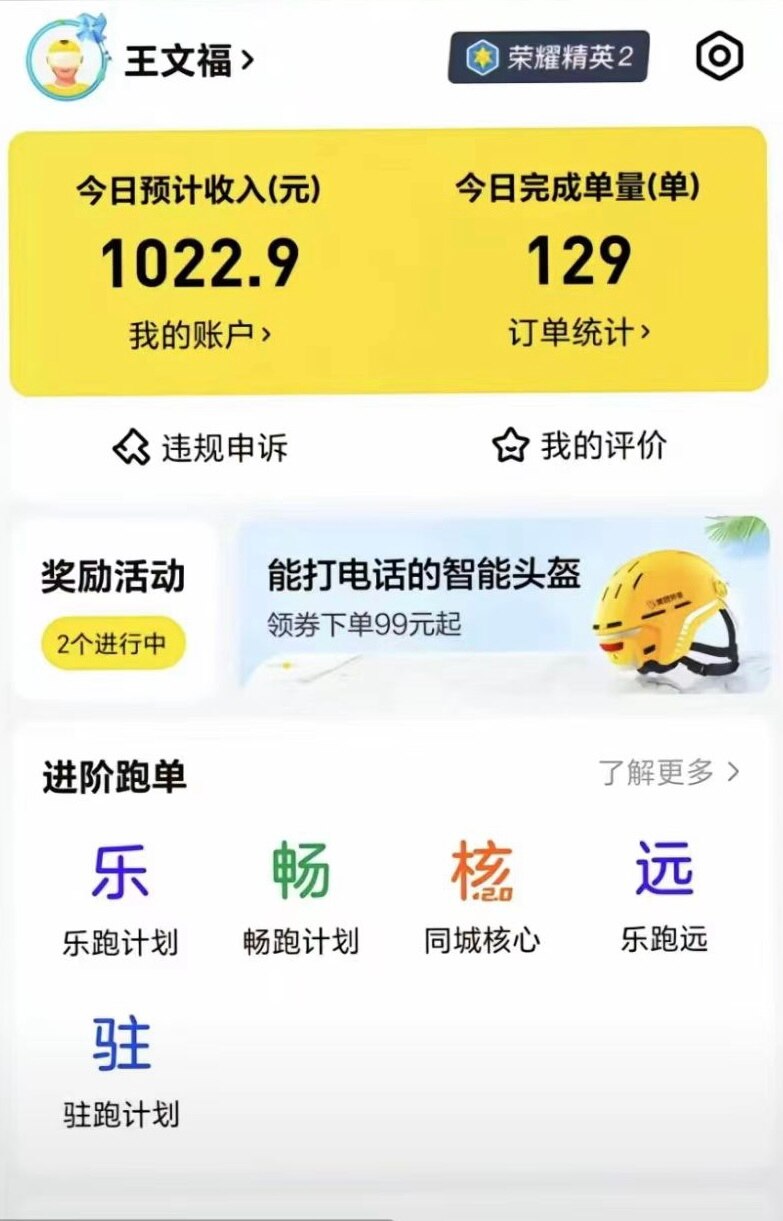Open 我的账户 account details
Viewport: 783px width, 1221px height.
(x=200, y=334)
